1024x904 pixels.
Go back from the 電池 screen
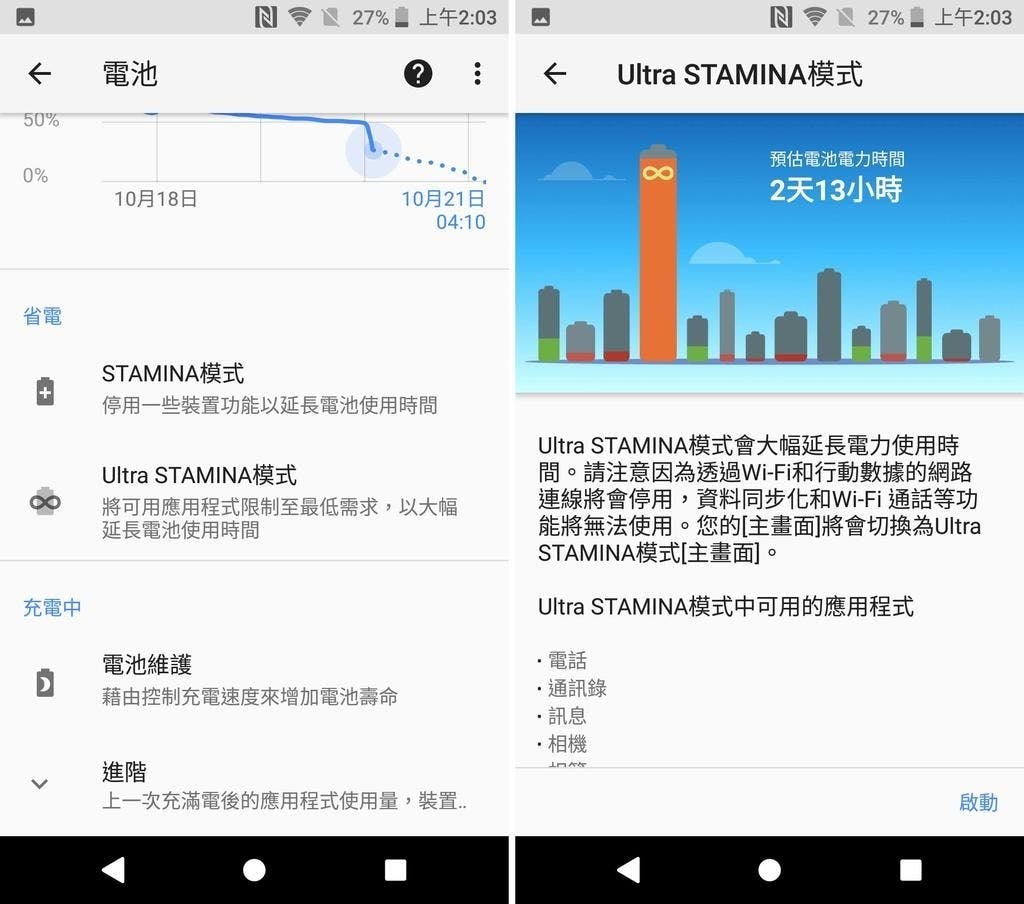(39, 73)
